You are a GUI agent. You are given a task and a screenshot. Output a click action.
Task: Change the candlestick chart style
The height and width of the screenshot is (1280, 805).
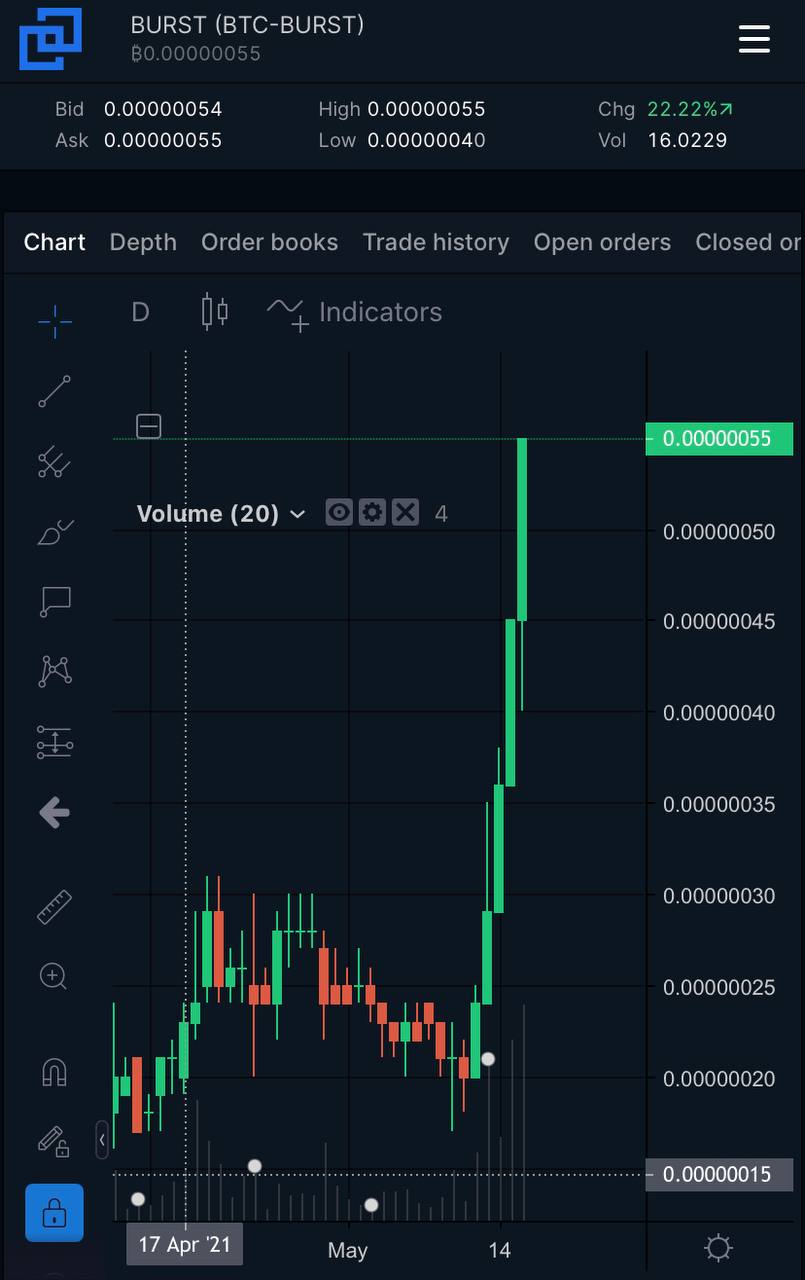pos(214,312)
